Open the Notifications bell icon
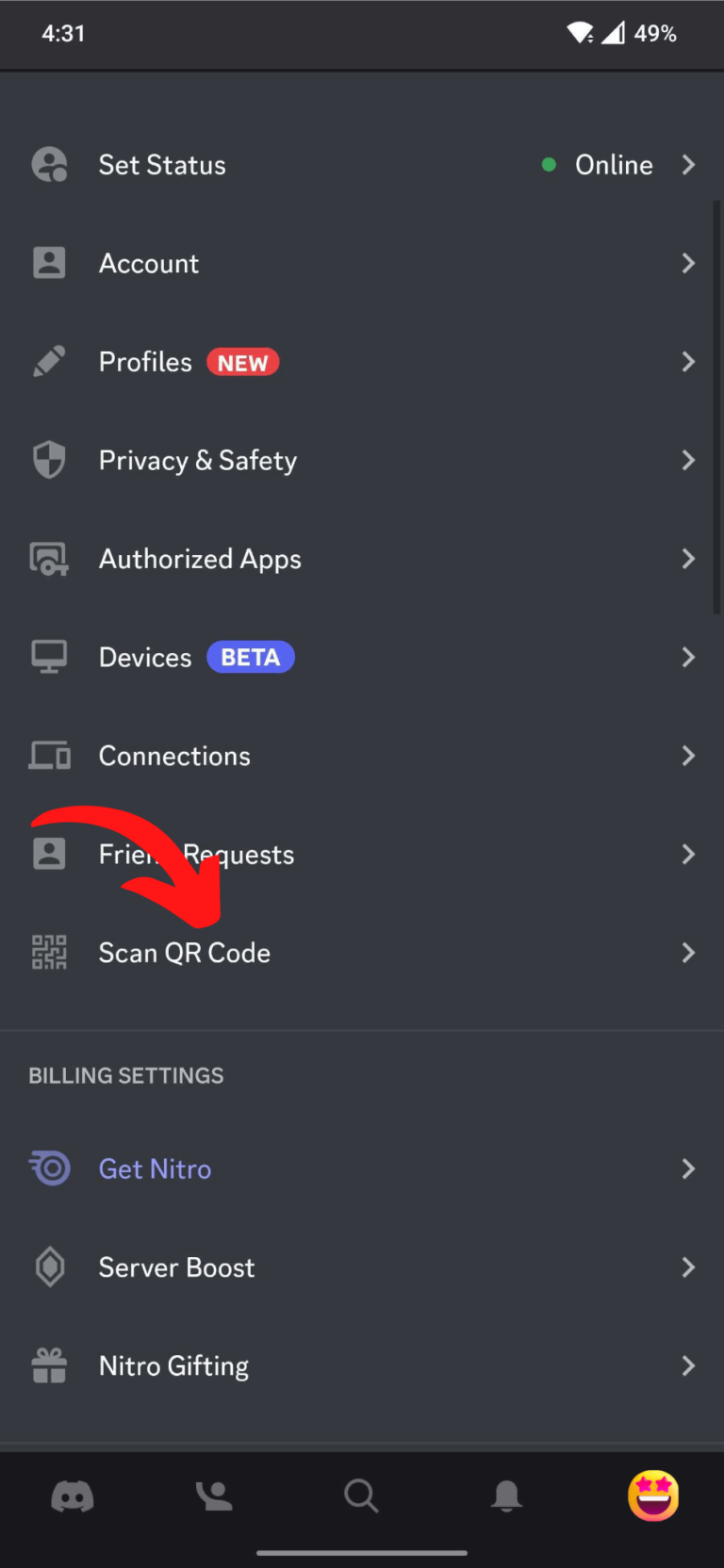This screenshot has width=724, height=1568. (x=507, y=1495)
